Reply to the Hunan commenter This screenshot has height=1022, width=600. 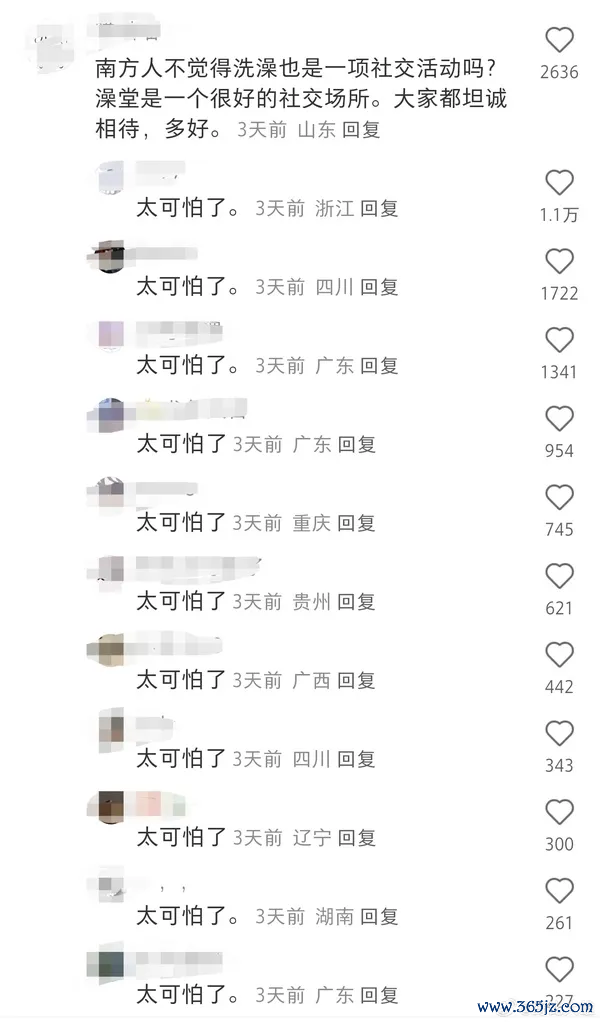(x=379, y=916)
